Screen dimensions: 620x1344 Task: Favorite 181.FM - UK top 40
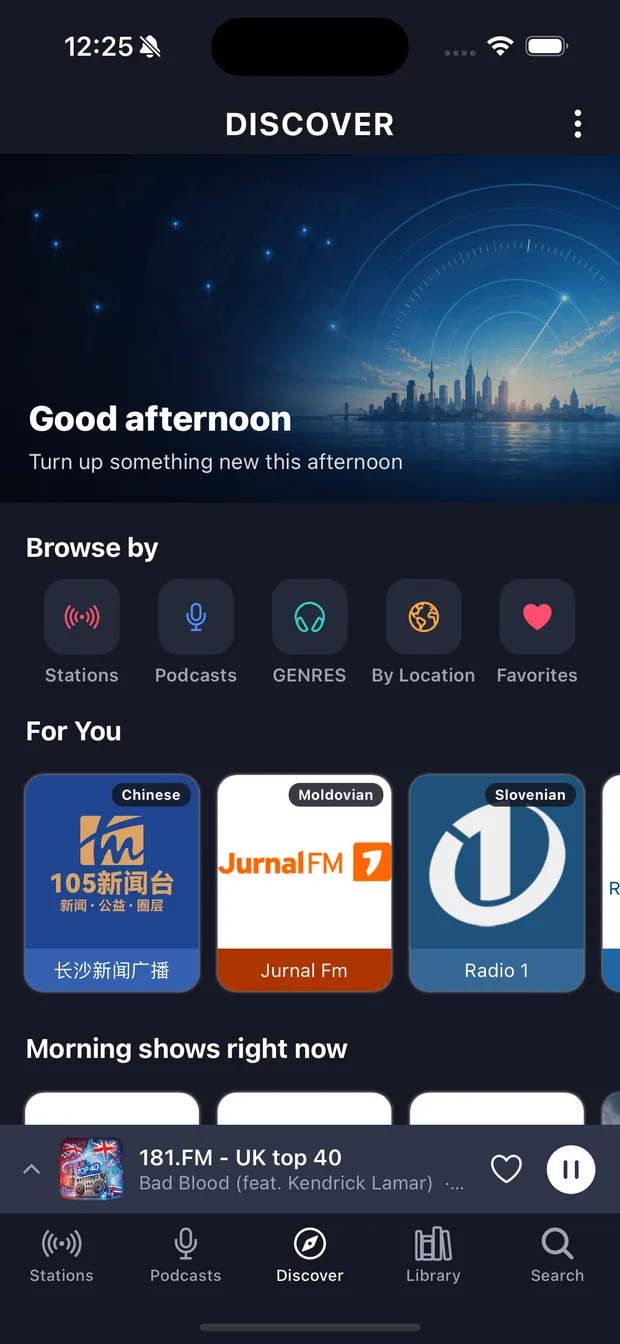pos(506,1169)
